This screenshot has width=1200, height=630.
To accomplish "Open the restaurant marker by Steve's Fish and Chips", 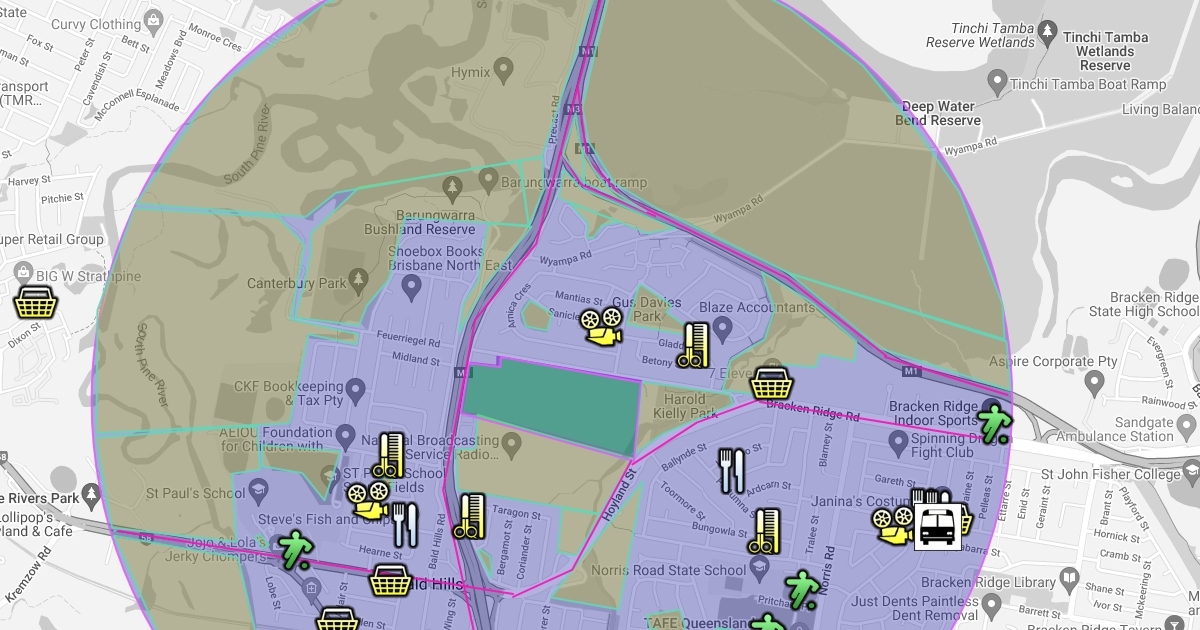I will [x=405, y=524].
